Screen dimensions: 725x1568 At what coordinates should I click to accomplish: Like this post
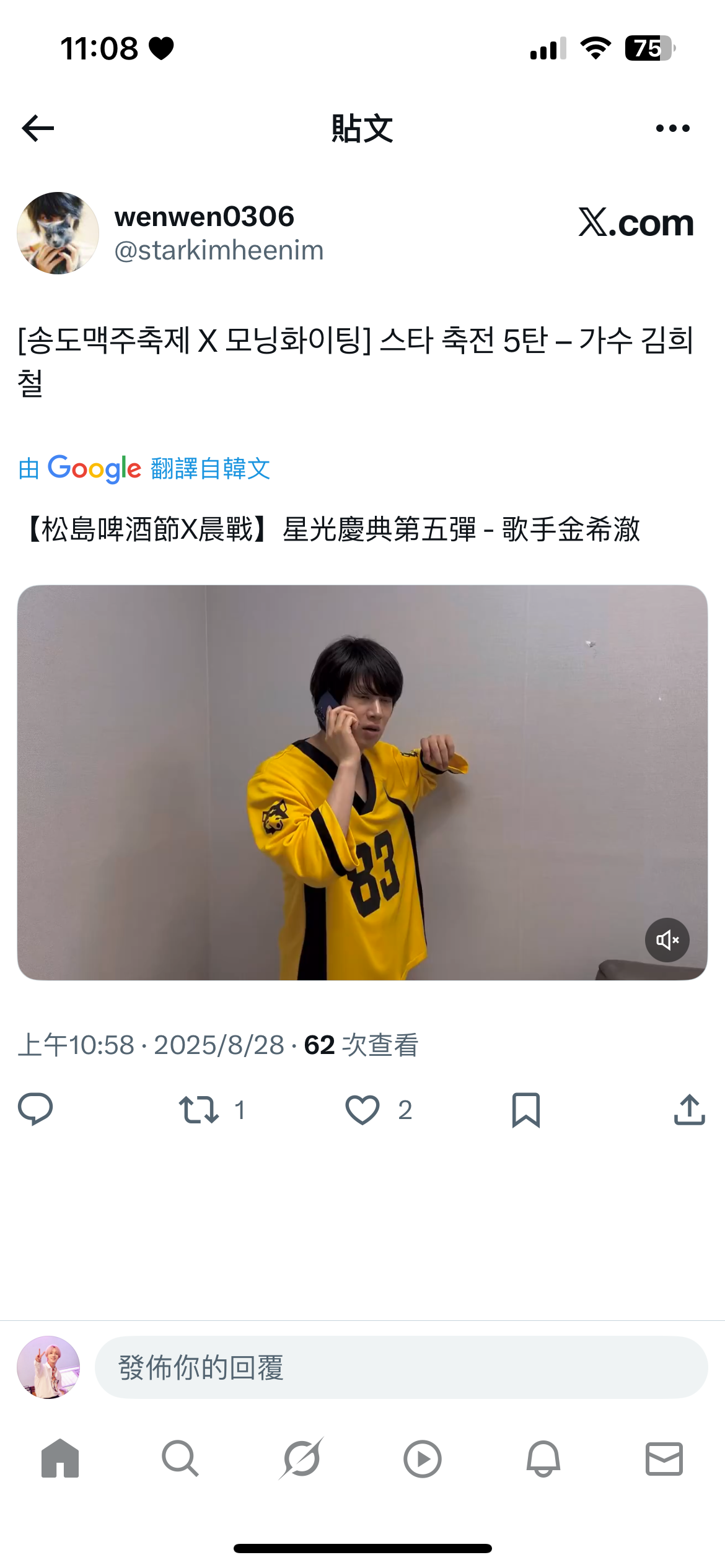[x=362, y=1110]
